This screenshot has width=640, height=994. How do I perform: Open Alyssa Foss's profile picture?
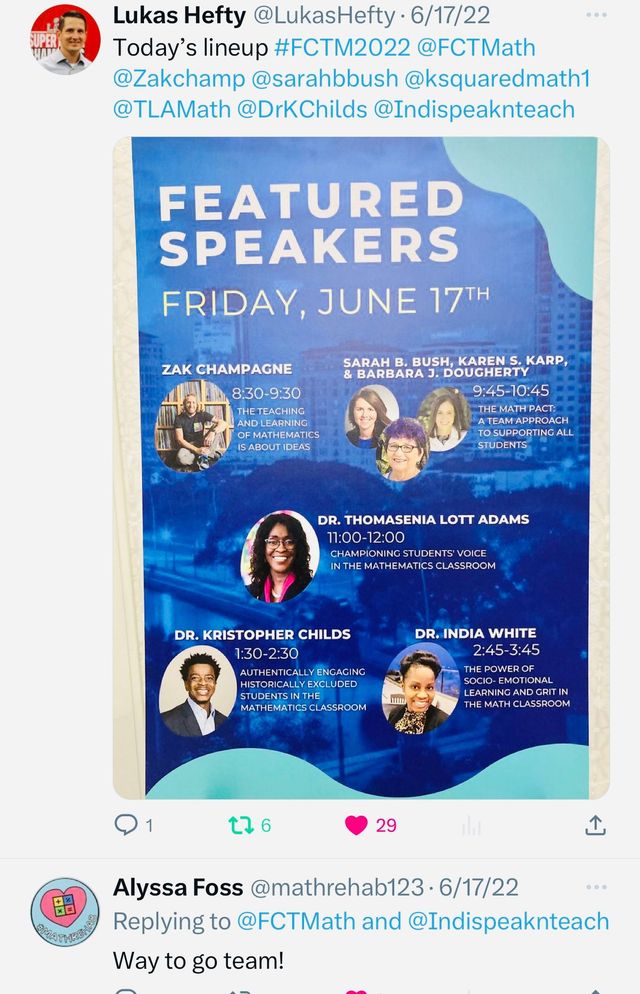[x=65, y=912]
